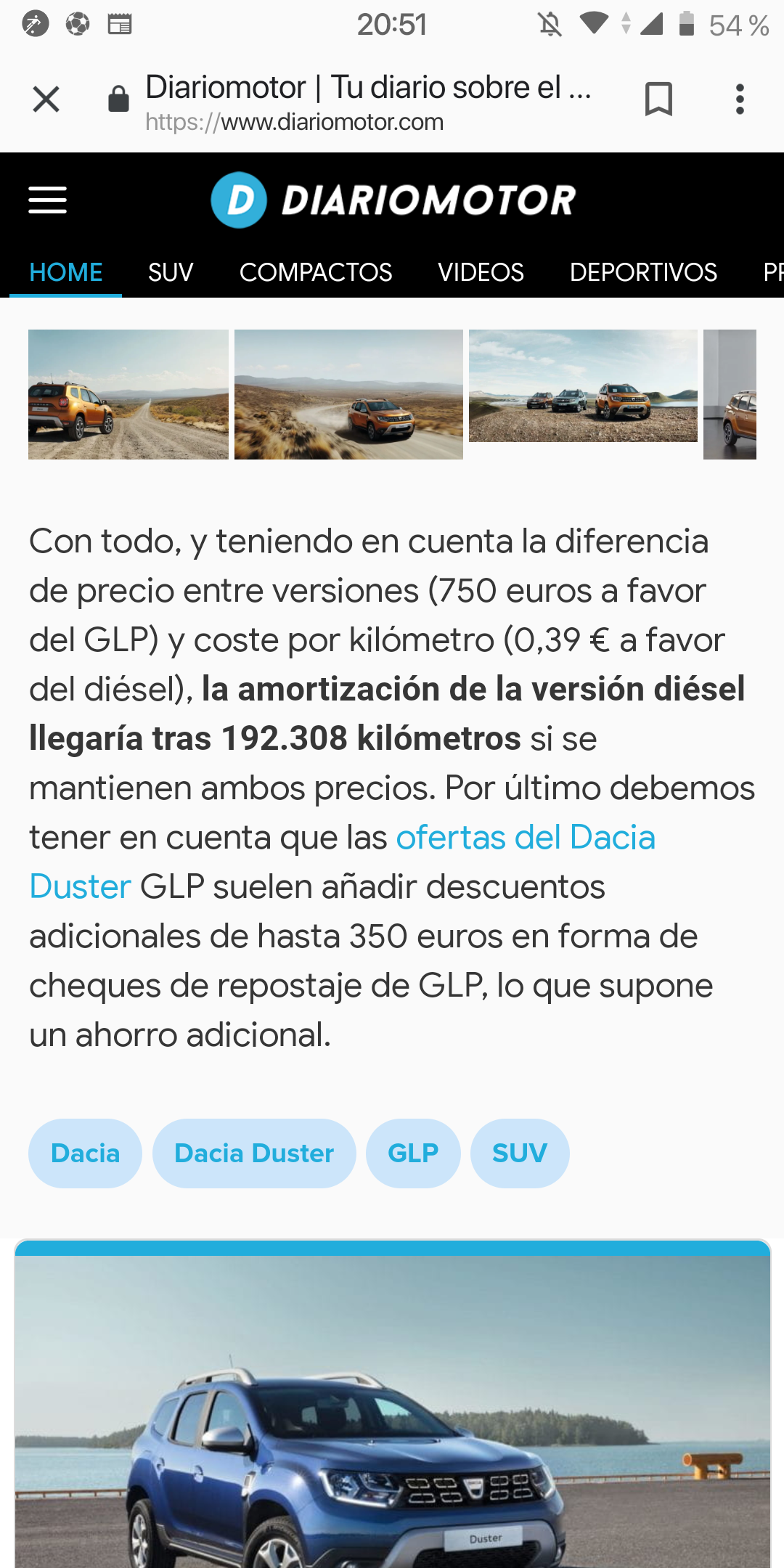Tap the SUV tag chip below the article

pos(520,1153)
